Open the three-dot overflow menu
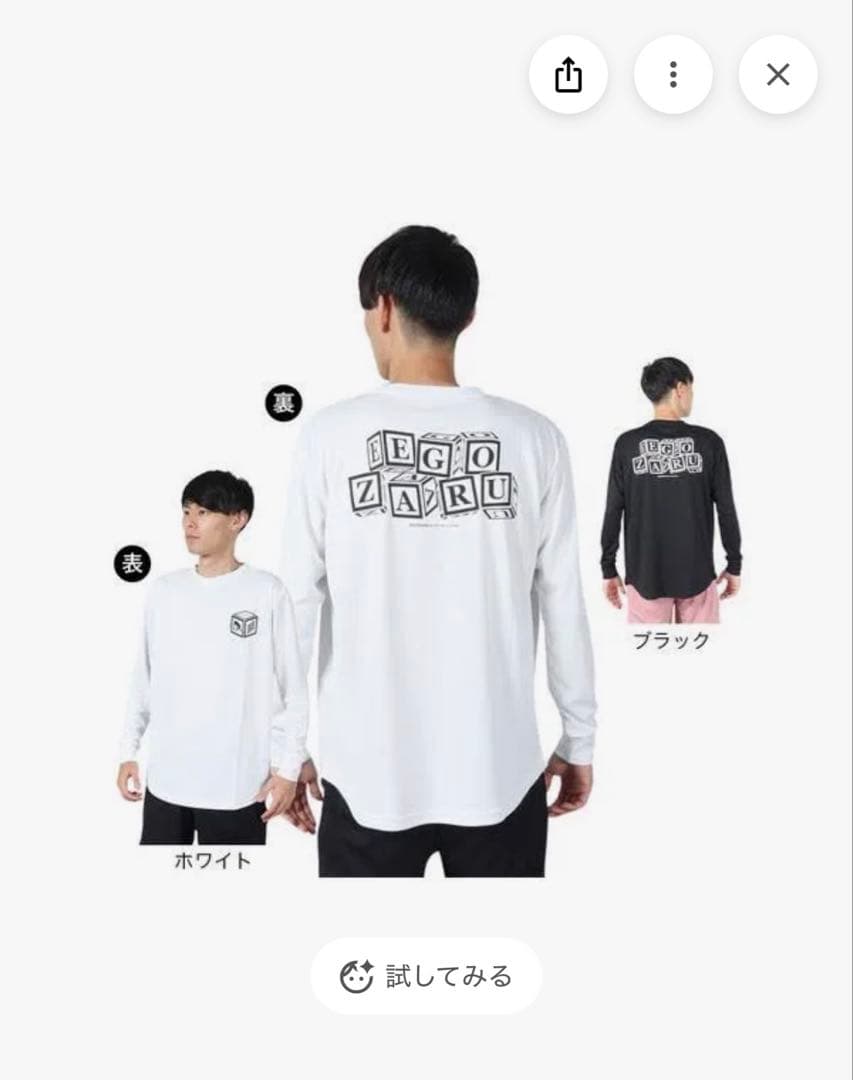 (x=673, y=74)
